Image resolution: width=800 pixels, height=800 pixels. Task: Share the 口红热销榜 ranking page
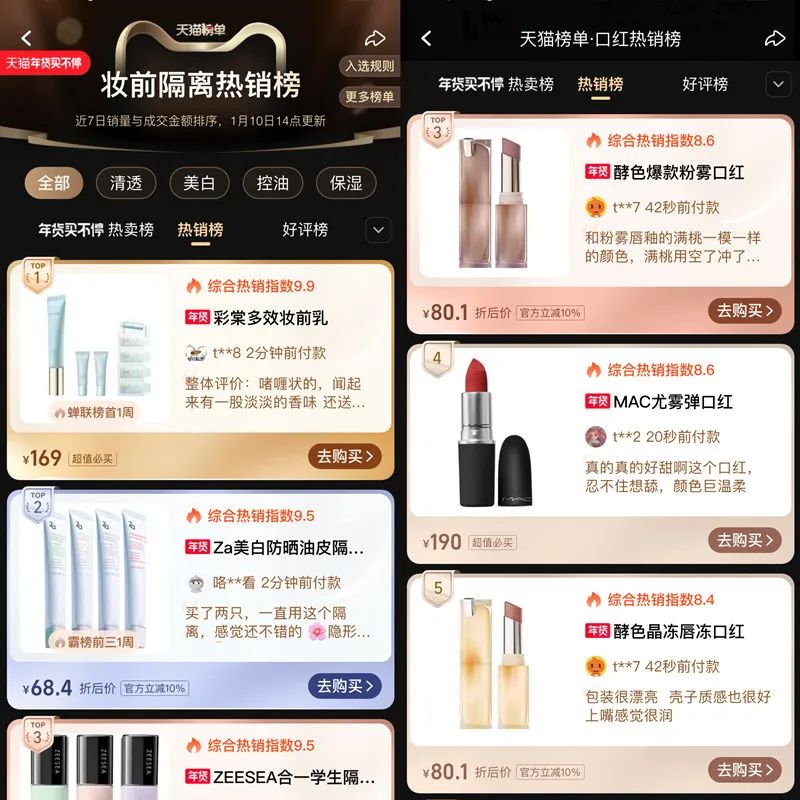click(x=774, y=38)
